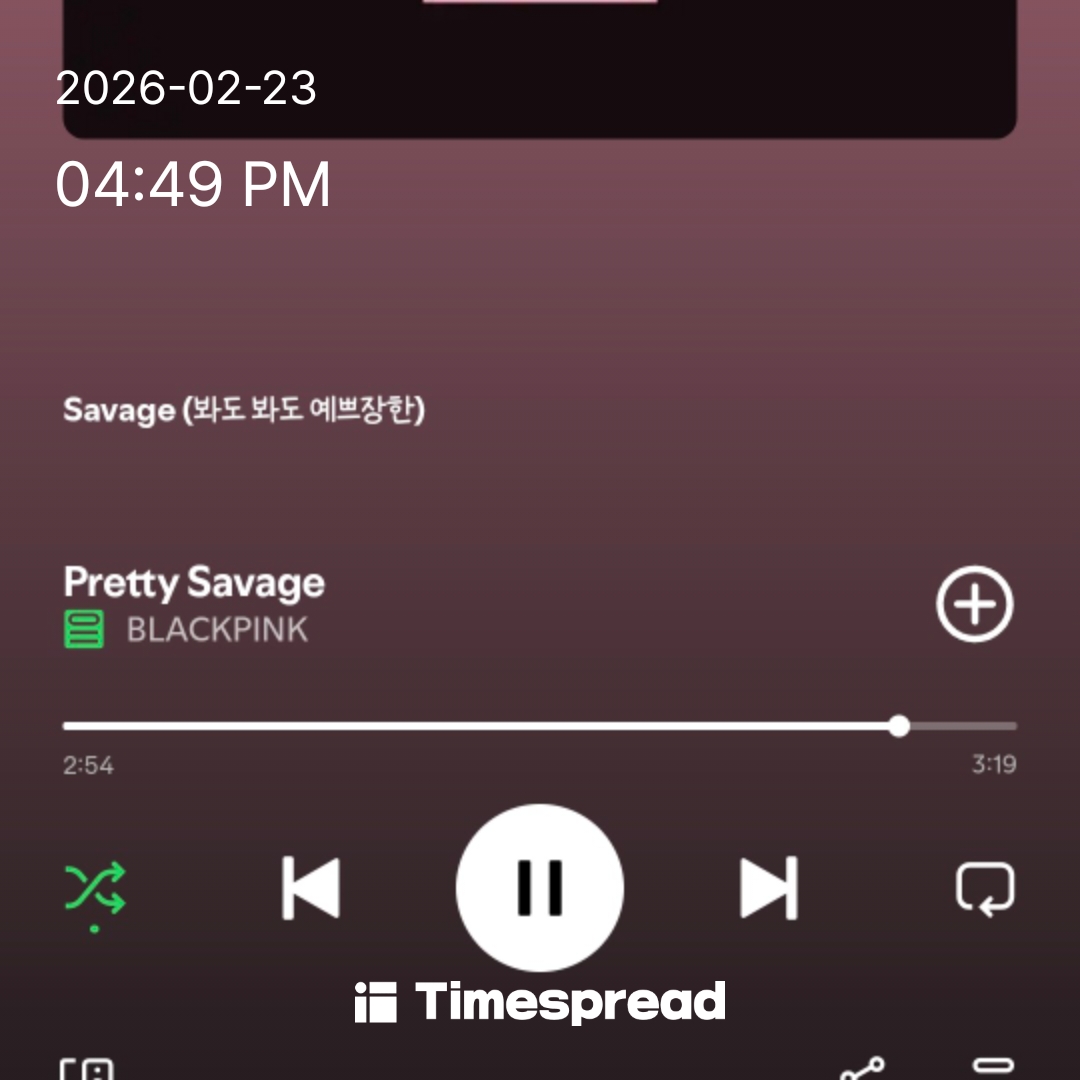The height and width of the screenshot is (1080, 1080).
Task: Go back to the previous track
Action: [311, 887]
